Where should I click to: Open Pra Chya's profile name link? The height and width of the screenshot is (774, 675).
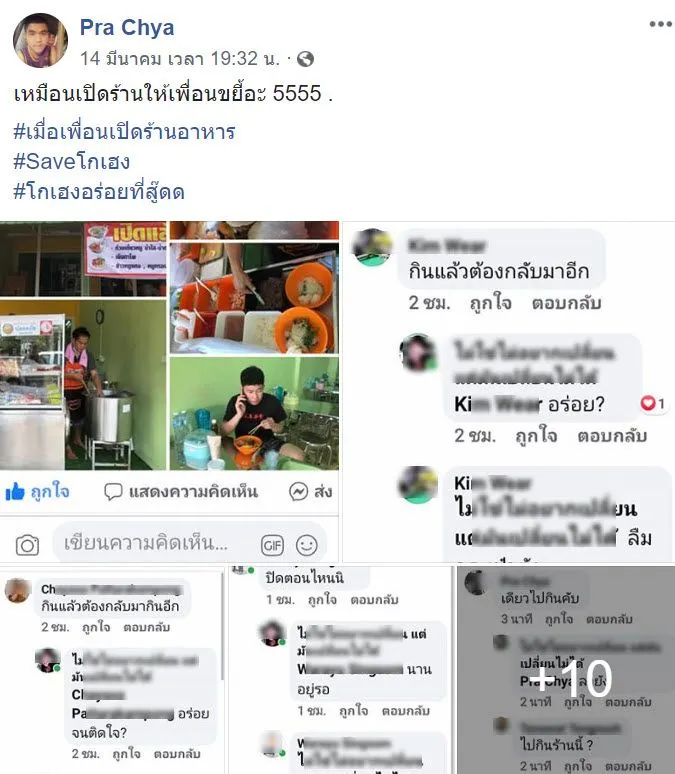[126, 27]
